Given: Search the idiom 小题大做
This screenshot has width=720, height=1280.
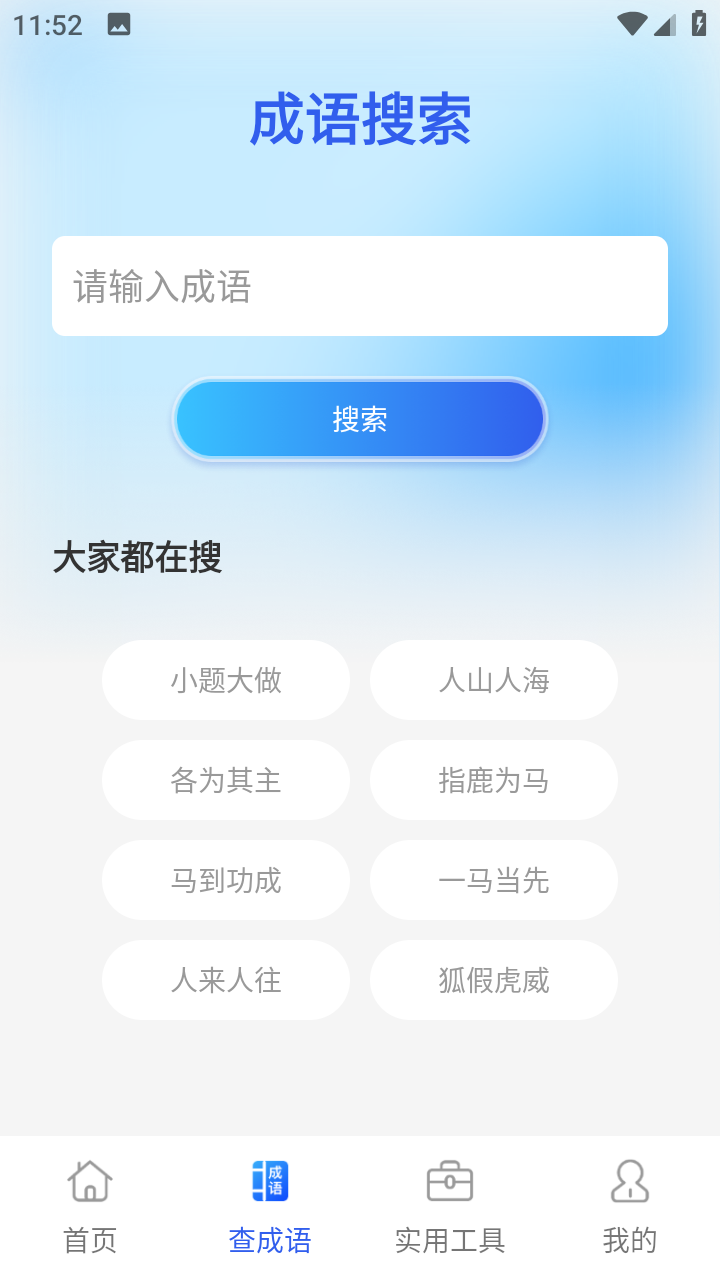Looking at the screenshot, I should pyautogui.click(x=226, y=680).
